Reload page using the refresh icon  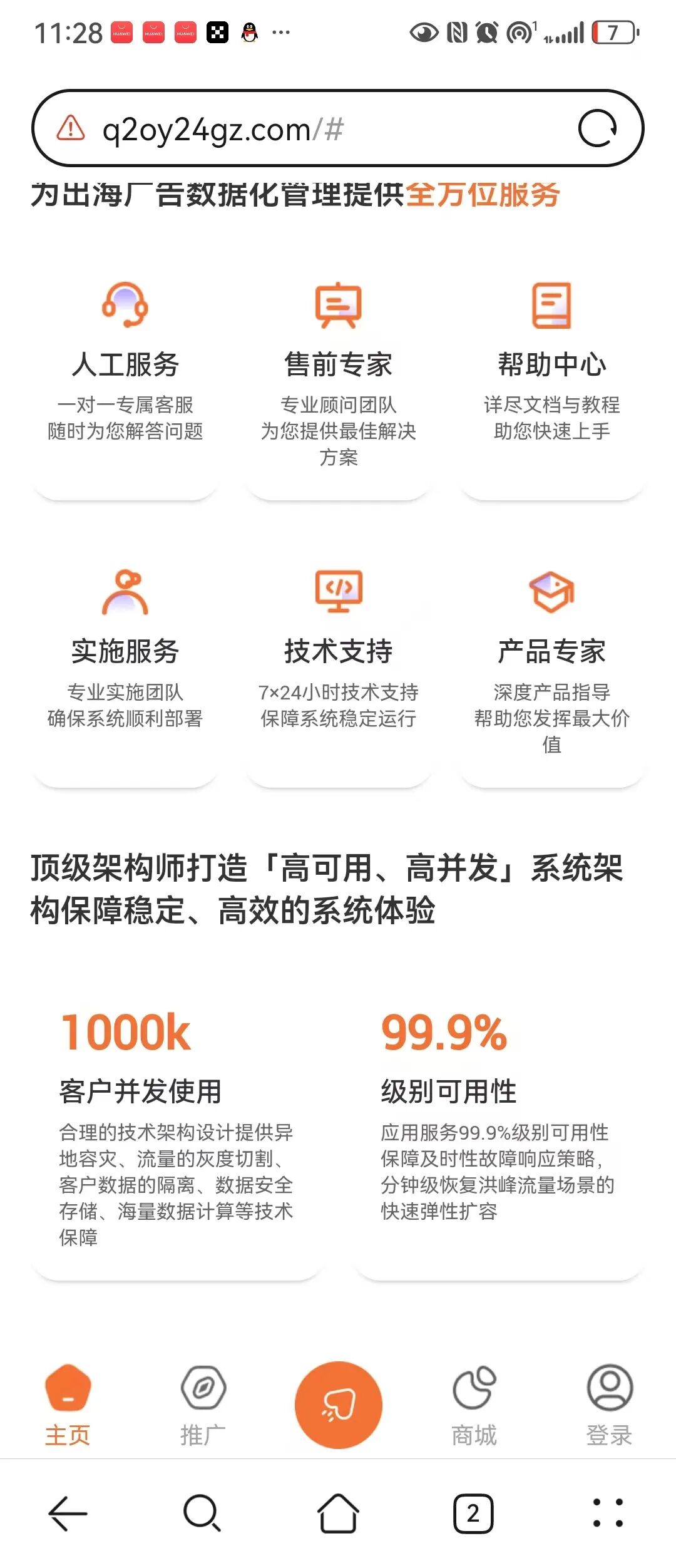(600, 128)
